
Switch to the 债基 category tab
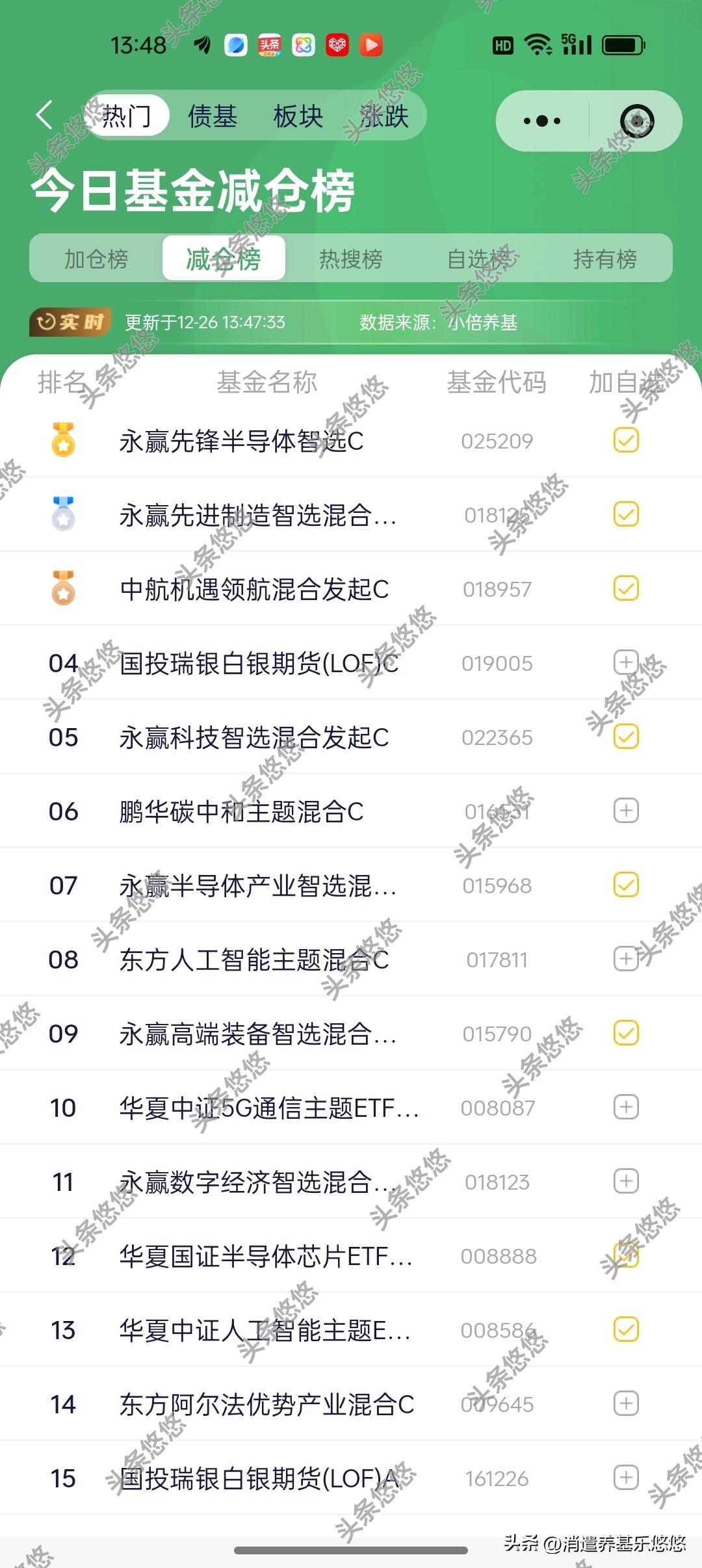click(212, 117)
